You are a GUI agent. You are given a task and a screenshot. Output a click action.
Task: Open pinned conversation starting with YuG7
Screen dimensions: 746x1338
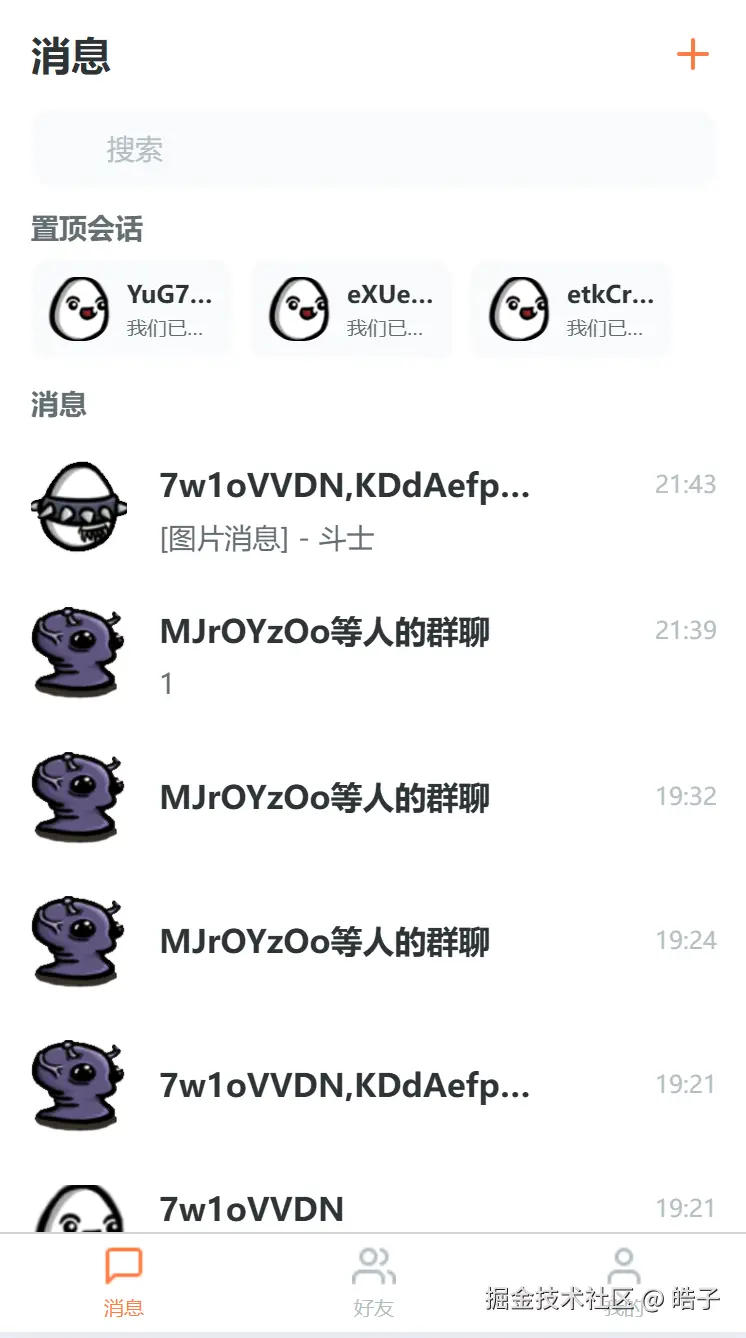(x=132, y=309)
